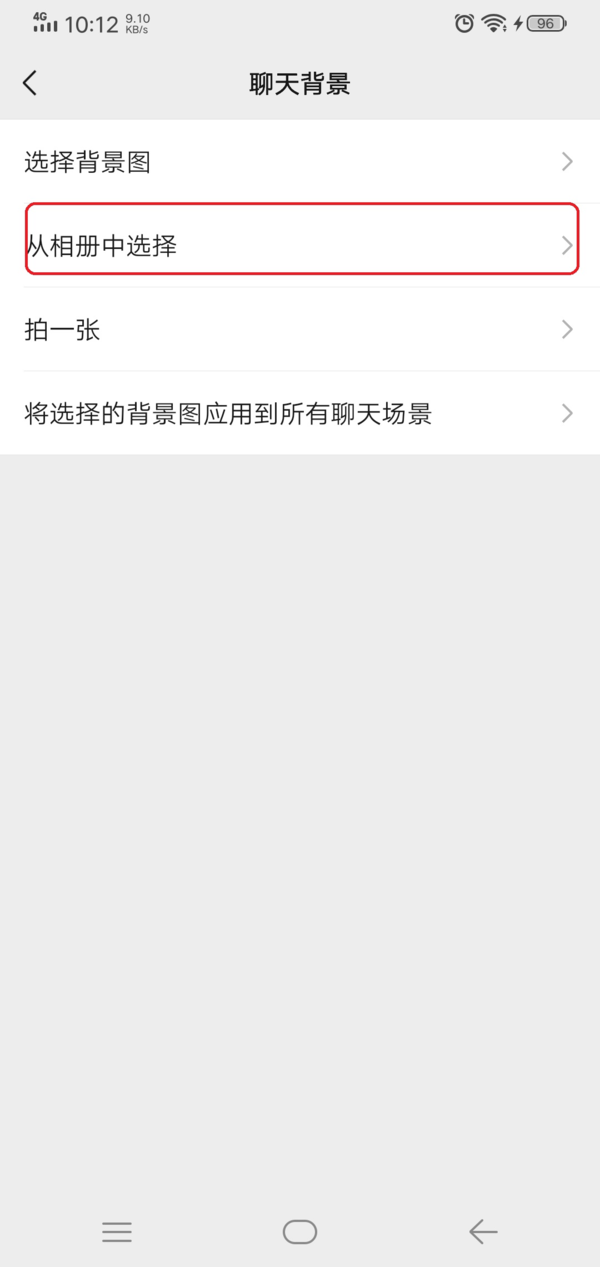Go to the phone home screen
Screen dimensions: 600x1267
coord(300,1232)
